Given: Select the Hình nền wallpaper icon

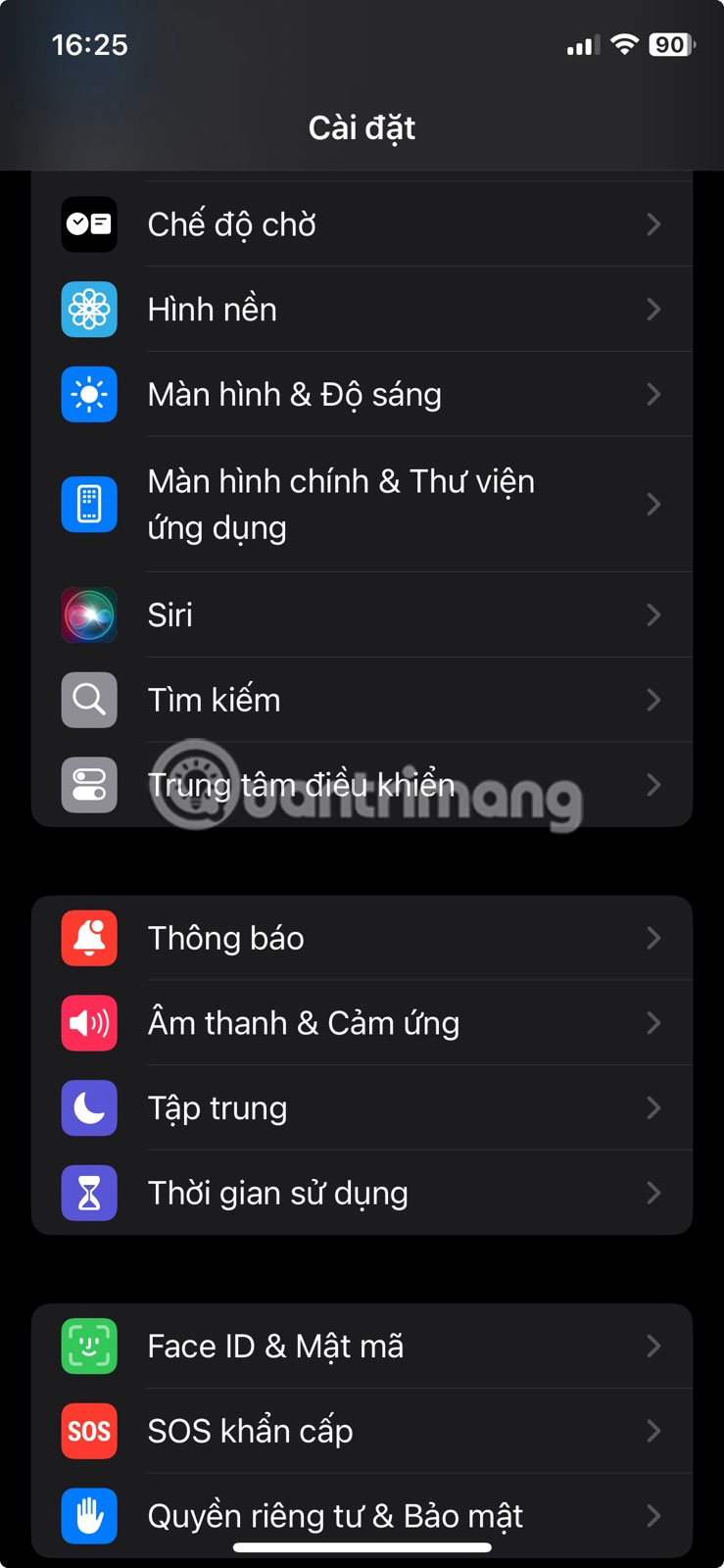Looking at the screenshot, I should coord(89,310).
